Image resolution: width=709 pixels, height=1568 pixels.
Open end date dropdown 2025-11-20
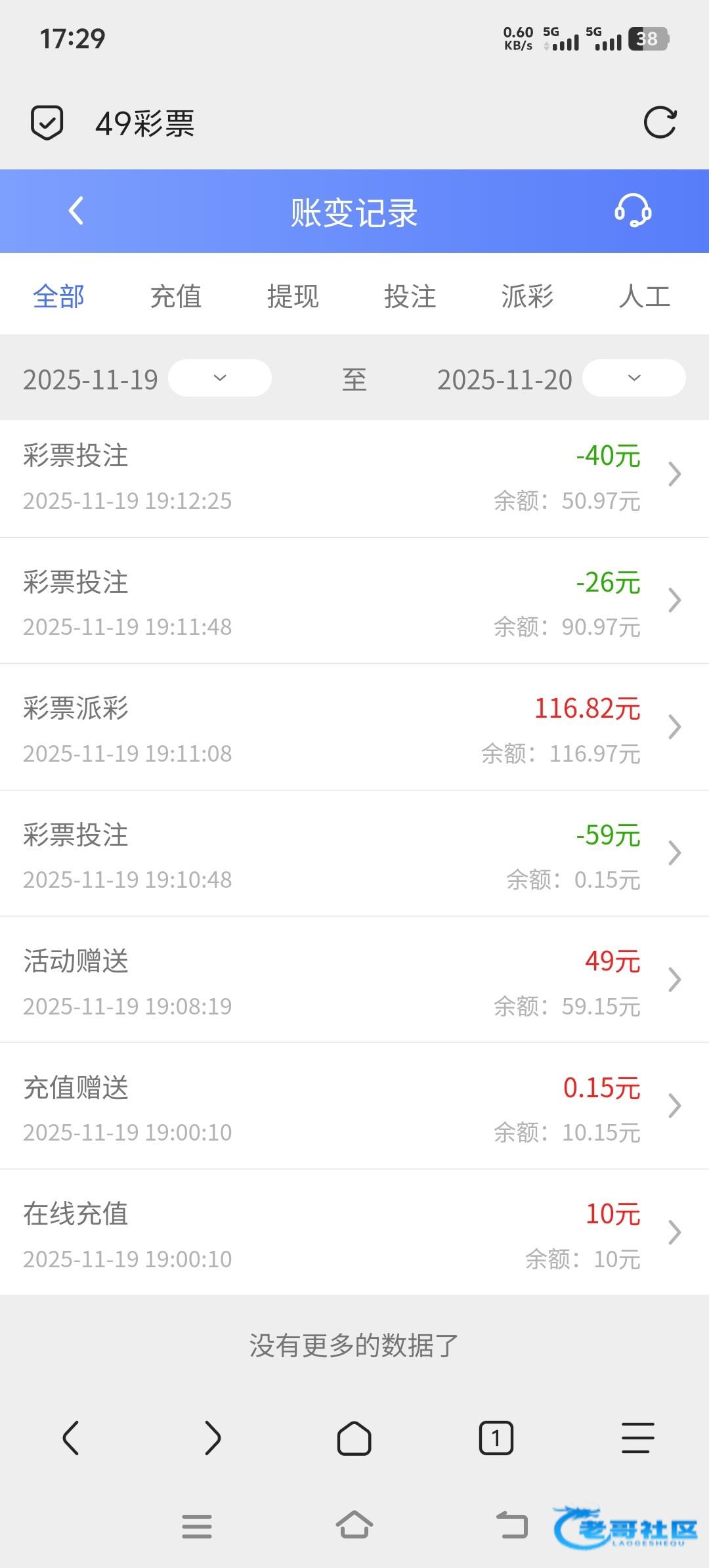click(x=634, y=378)
